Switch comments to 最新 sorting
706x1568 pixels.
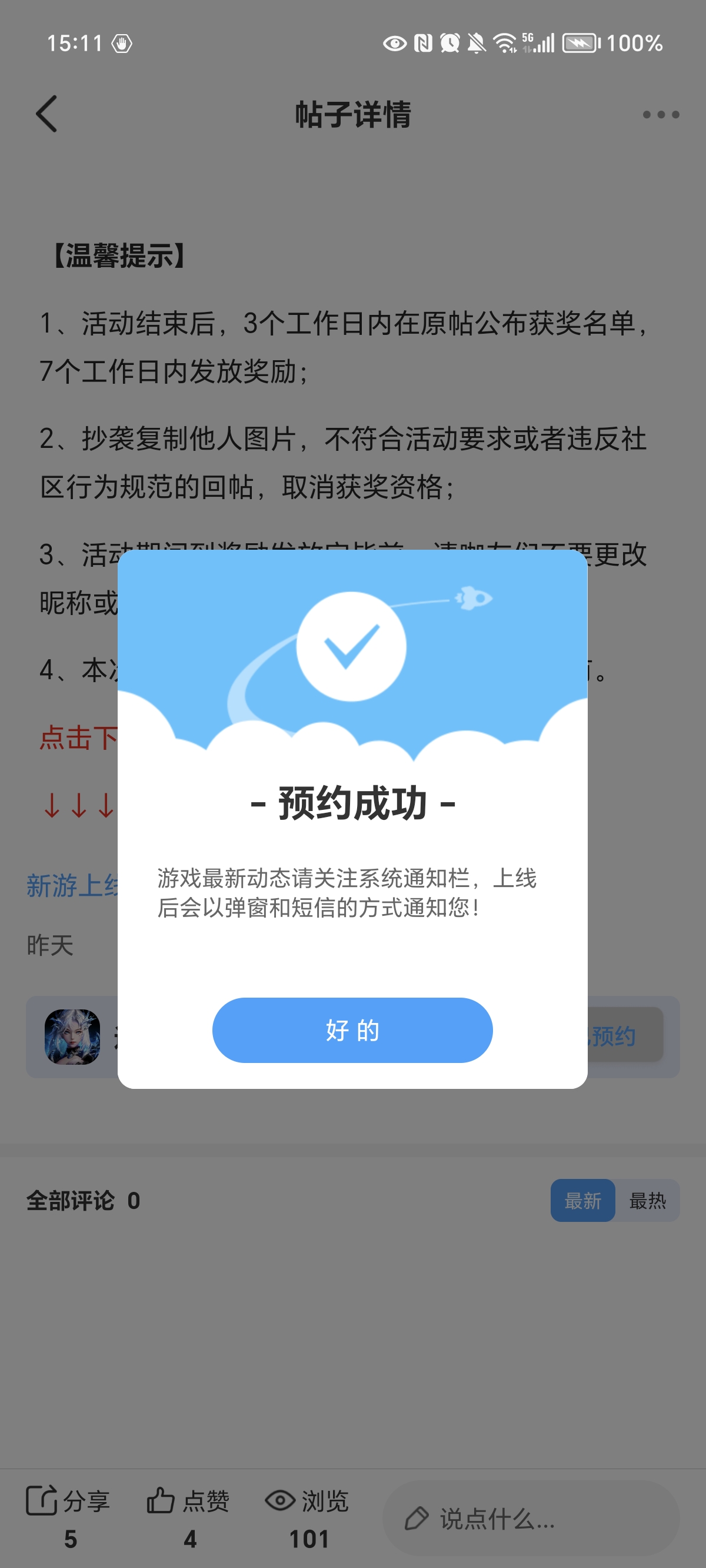582,1200
